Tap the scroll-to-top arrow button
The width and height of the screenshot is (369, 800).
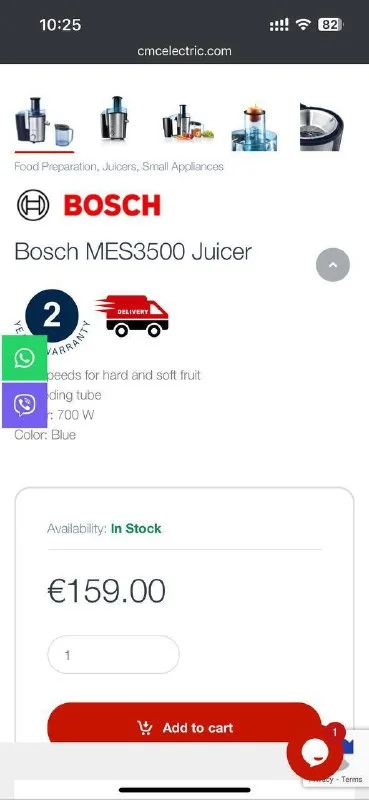tap(333, 265)
